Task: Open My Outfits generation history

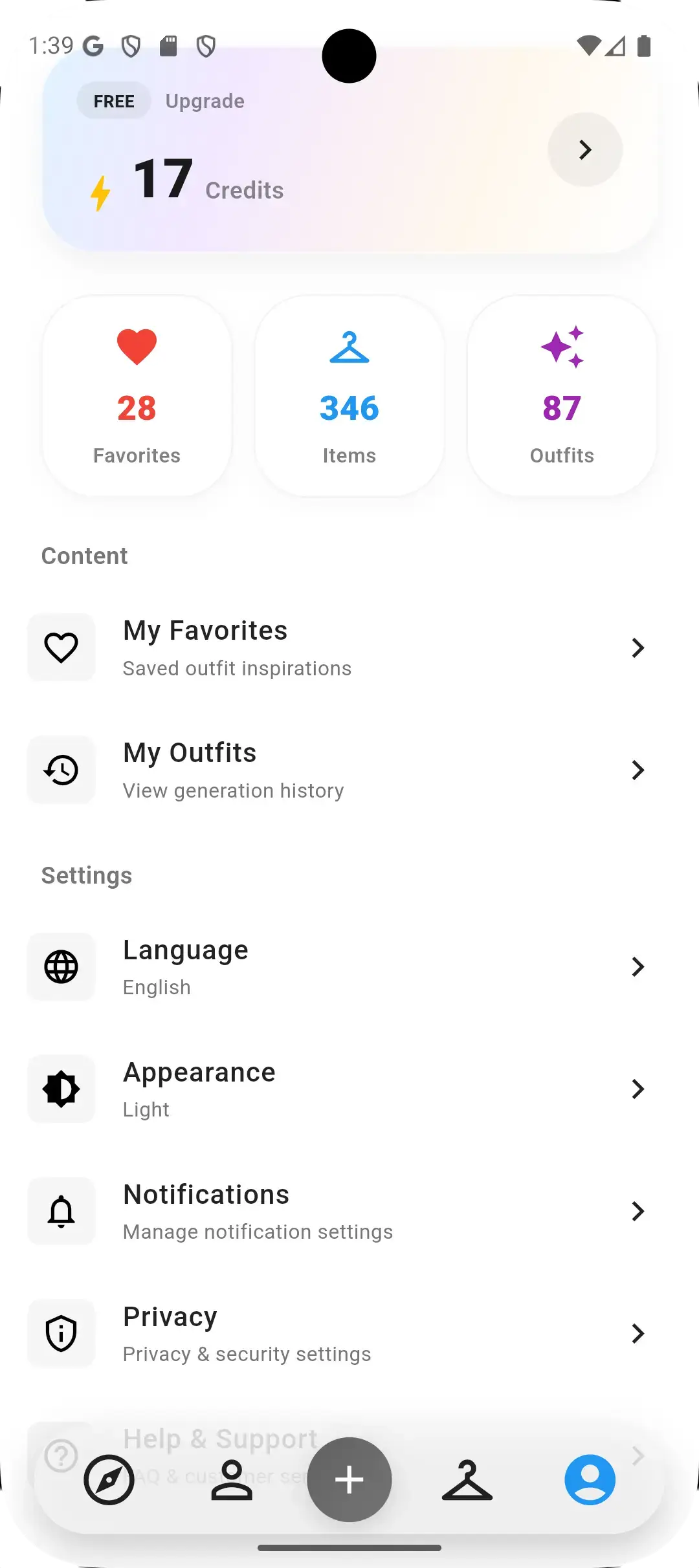Action: (349, 770)
